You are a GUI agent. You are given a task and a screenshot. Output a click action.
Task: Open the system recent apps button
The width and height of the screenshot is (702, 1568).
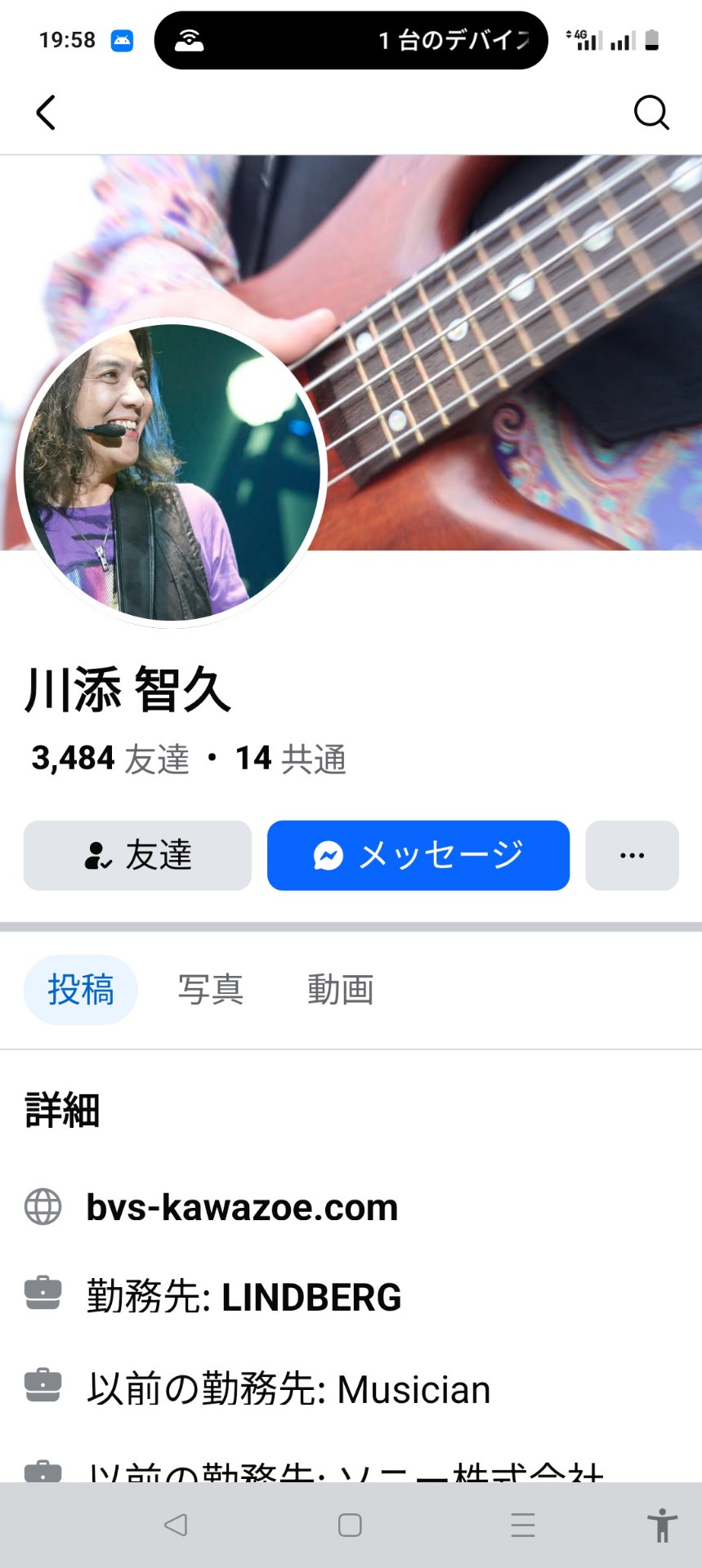[523, 1525]
